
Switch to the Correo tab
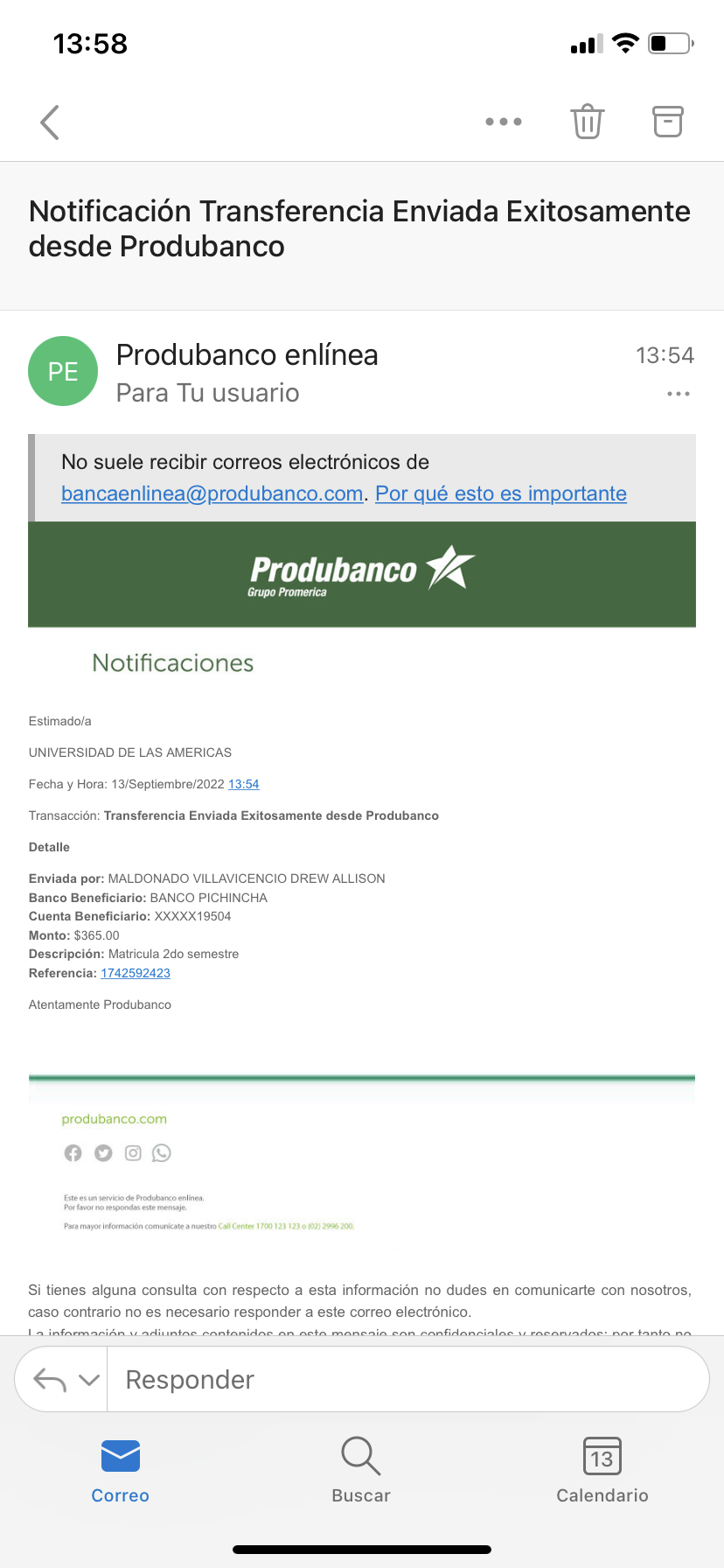tap(121, 1470)
